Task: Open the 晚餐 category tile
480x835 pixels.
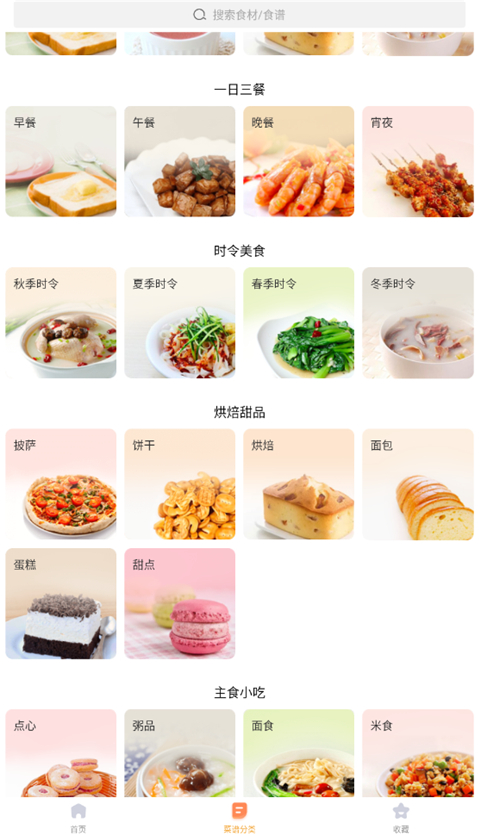Action: coord(299,161)
